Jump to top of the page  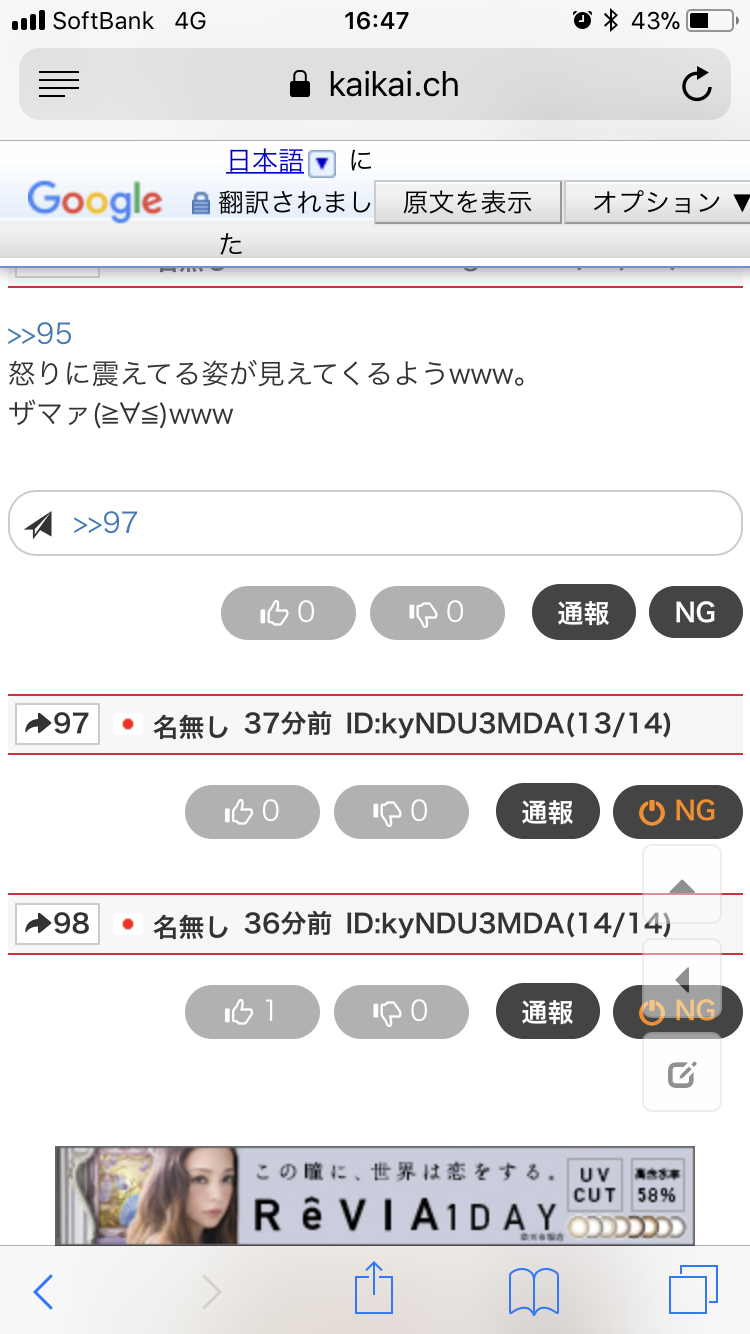point(682,885)
